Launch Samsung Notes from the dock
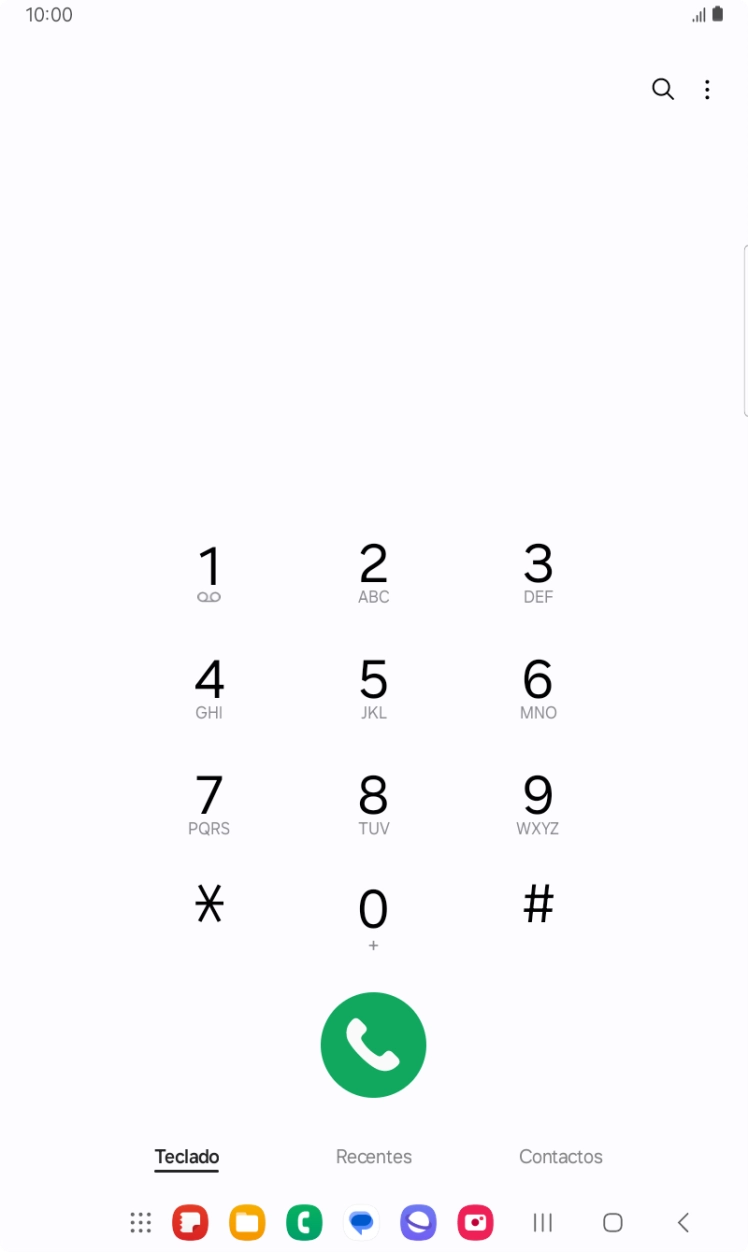This screenshot has width=748, height=1252. [189, 1222]
